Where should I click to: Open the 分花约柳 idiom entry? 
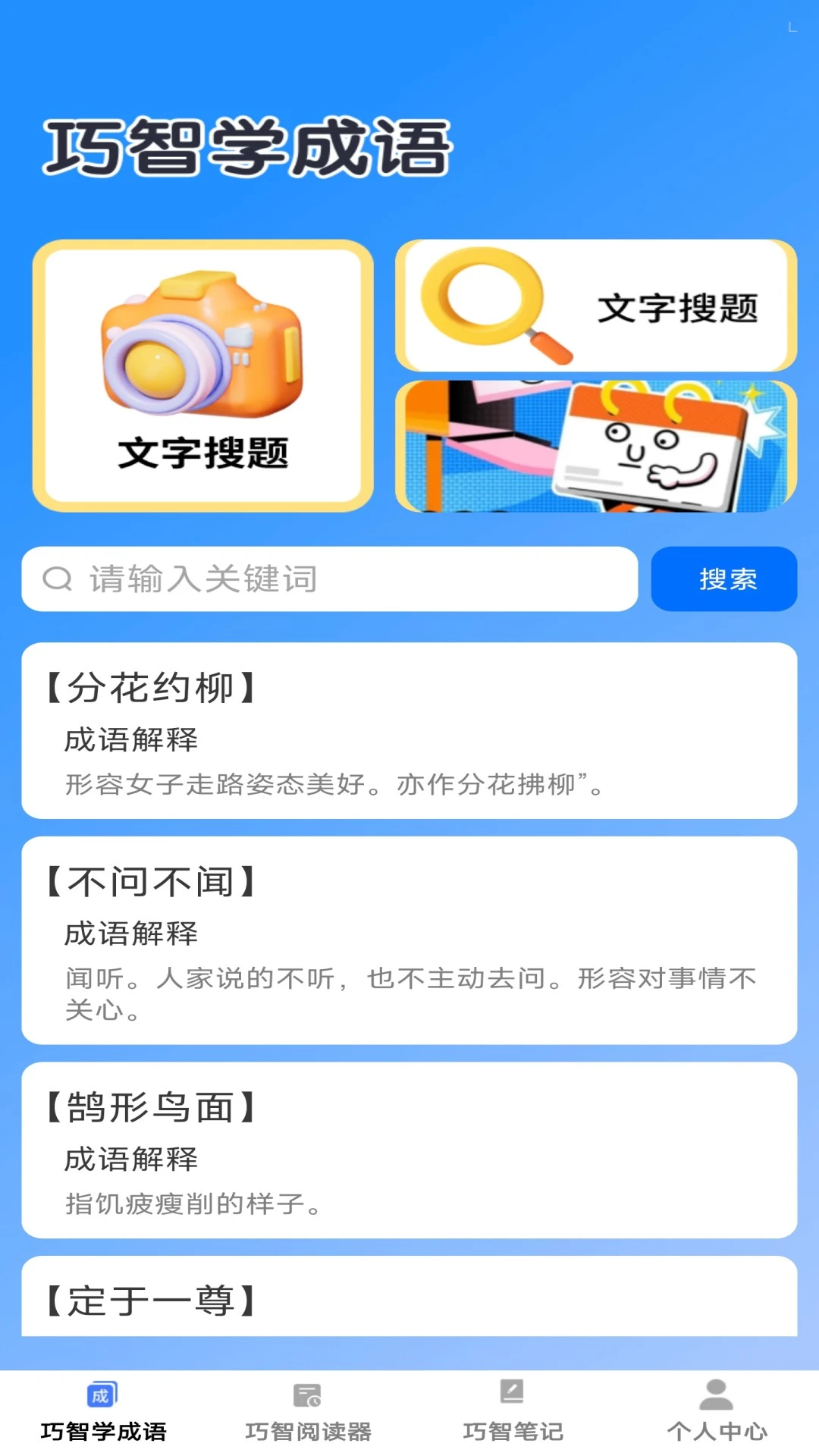[x=409, y=732]
